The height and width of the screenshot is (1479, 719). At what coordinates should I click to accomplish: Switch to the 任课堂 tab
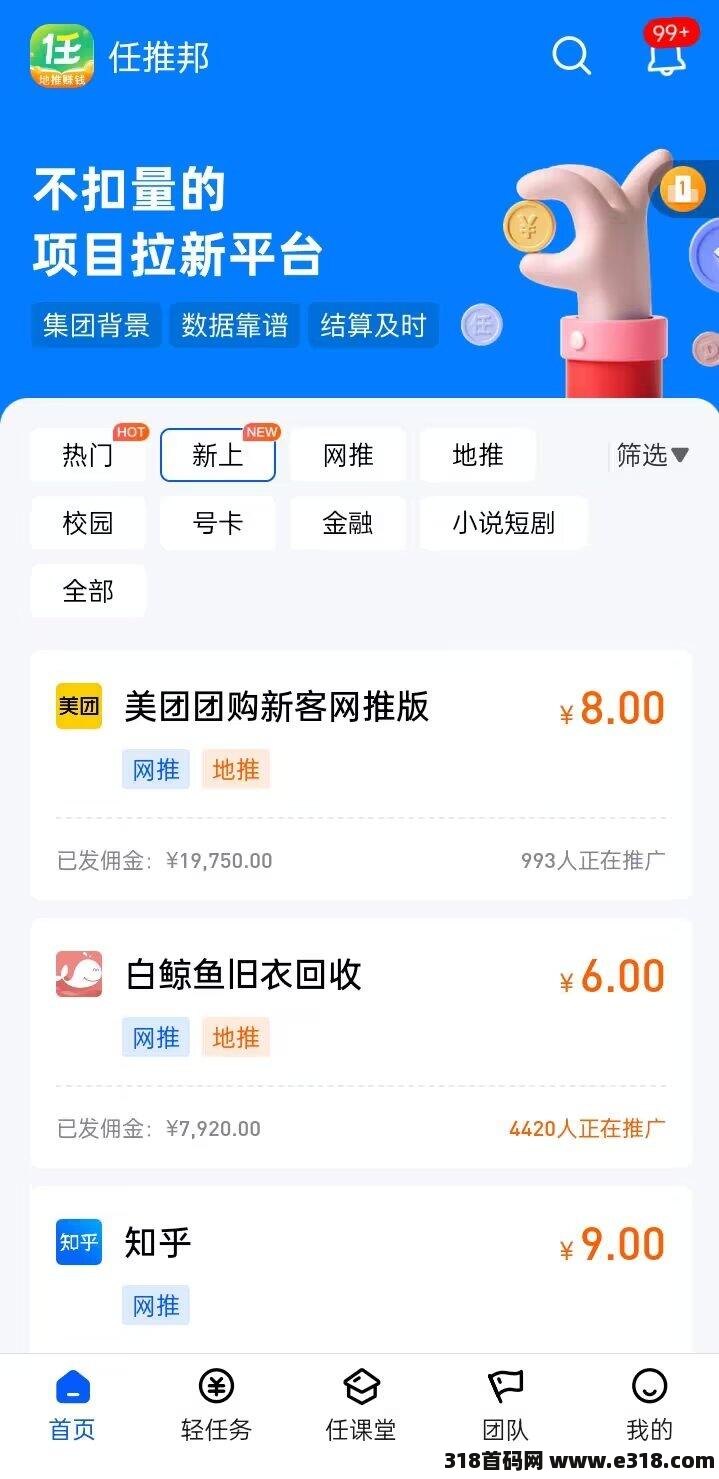(361, 1404)
